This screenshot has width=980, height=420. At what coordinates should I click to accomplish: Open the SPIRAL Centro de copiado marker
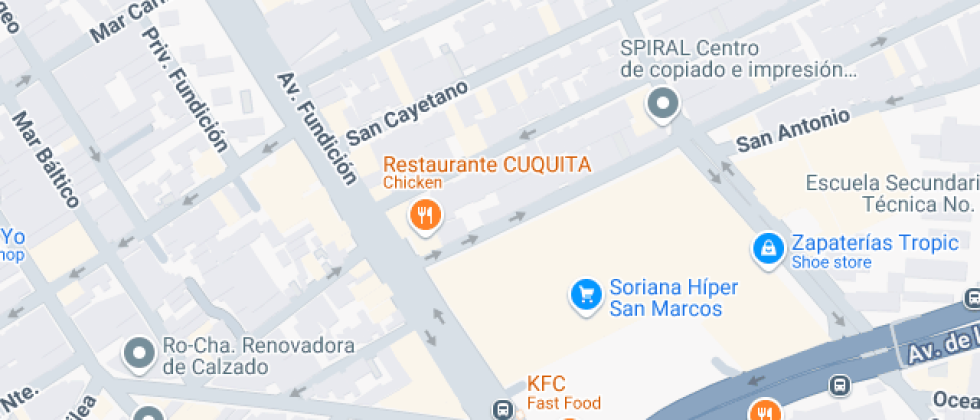click(x=662, y=104)
